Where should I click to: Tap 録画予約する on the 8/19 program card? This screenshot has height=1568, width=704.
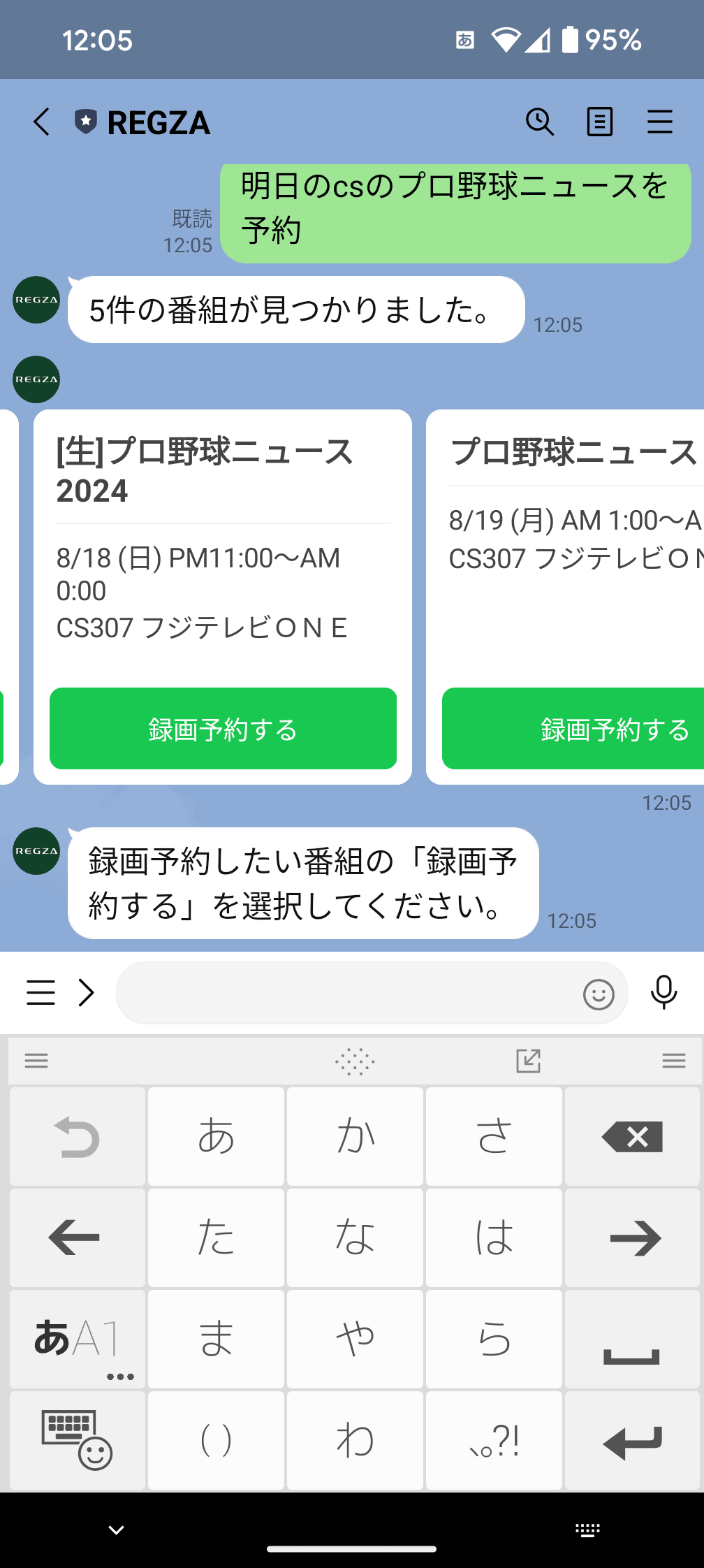615,728
